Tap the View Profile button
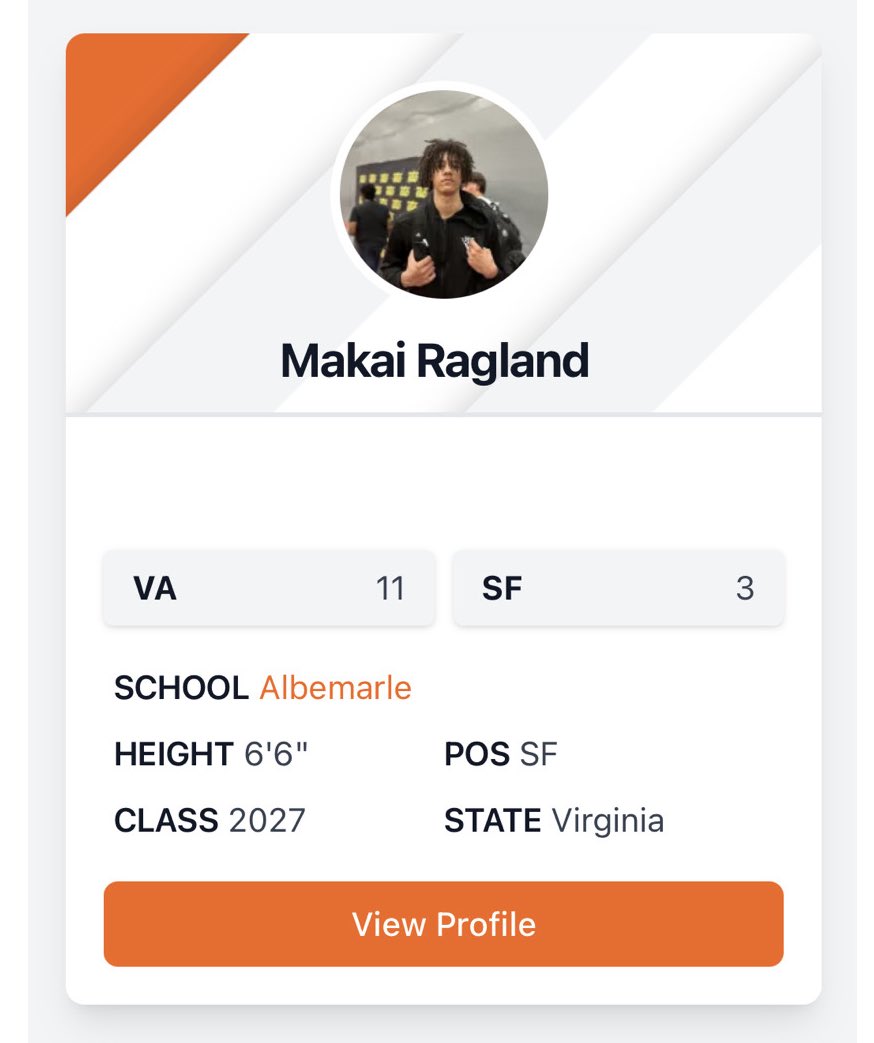 (443, 923)
